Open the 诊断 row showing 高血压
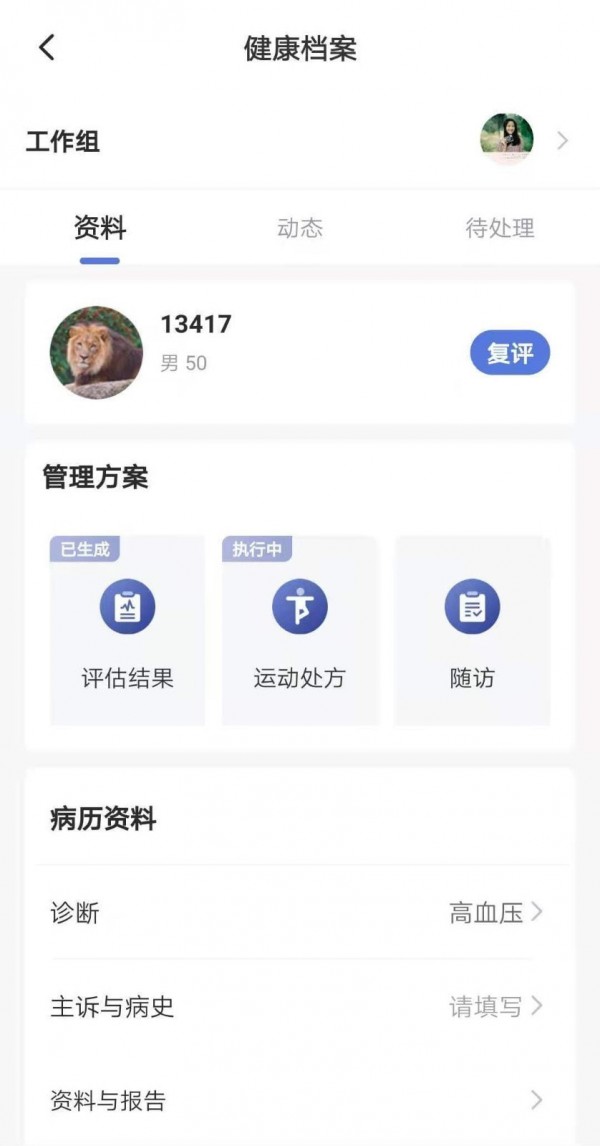This screenshot has height=1146, width=600. click(x=300, y=912)
